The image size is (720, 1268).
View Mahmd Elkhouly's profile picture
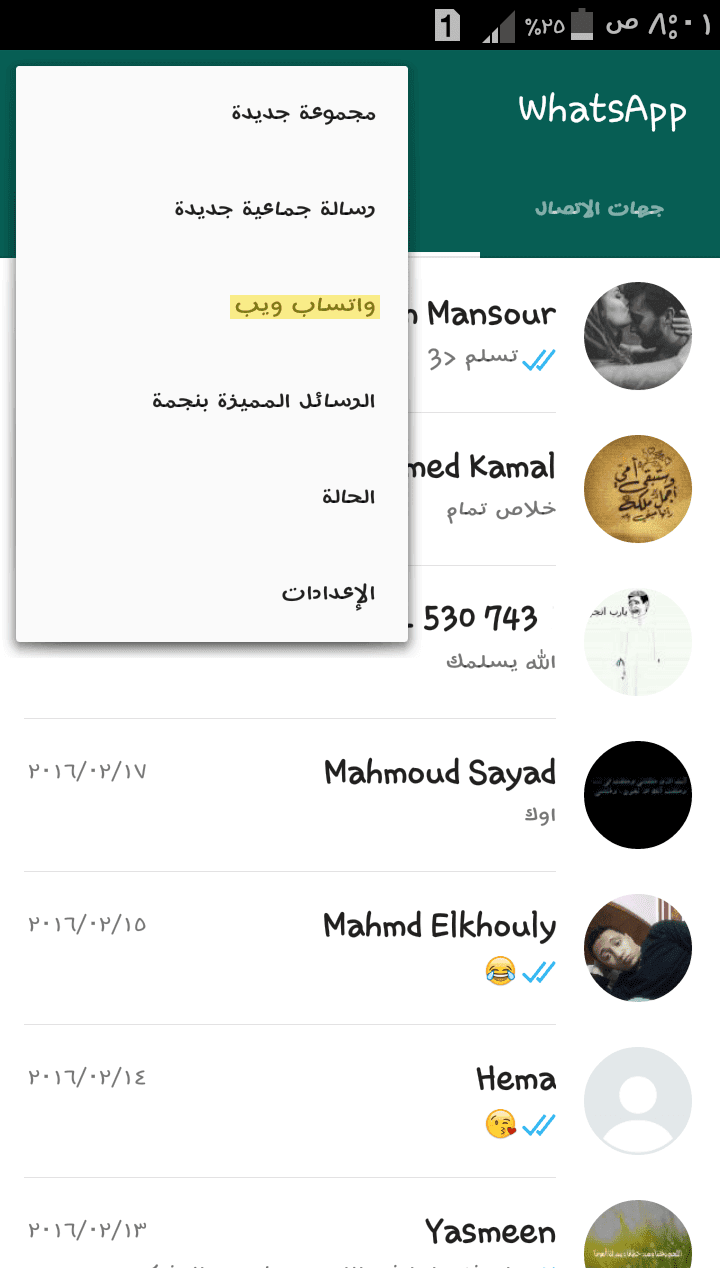pyautogui.click(x=637, y=947)
